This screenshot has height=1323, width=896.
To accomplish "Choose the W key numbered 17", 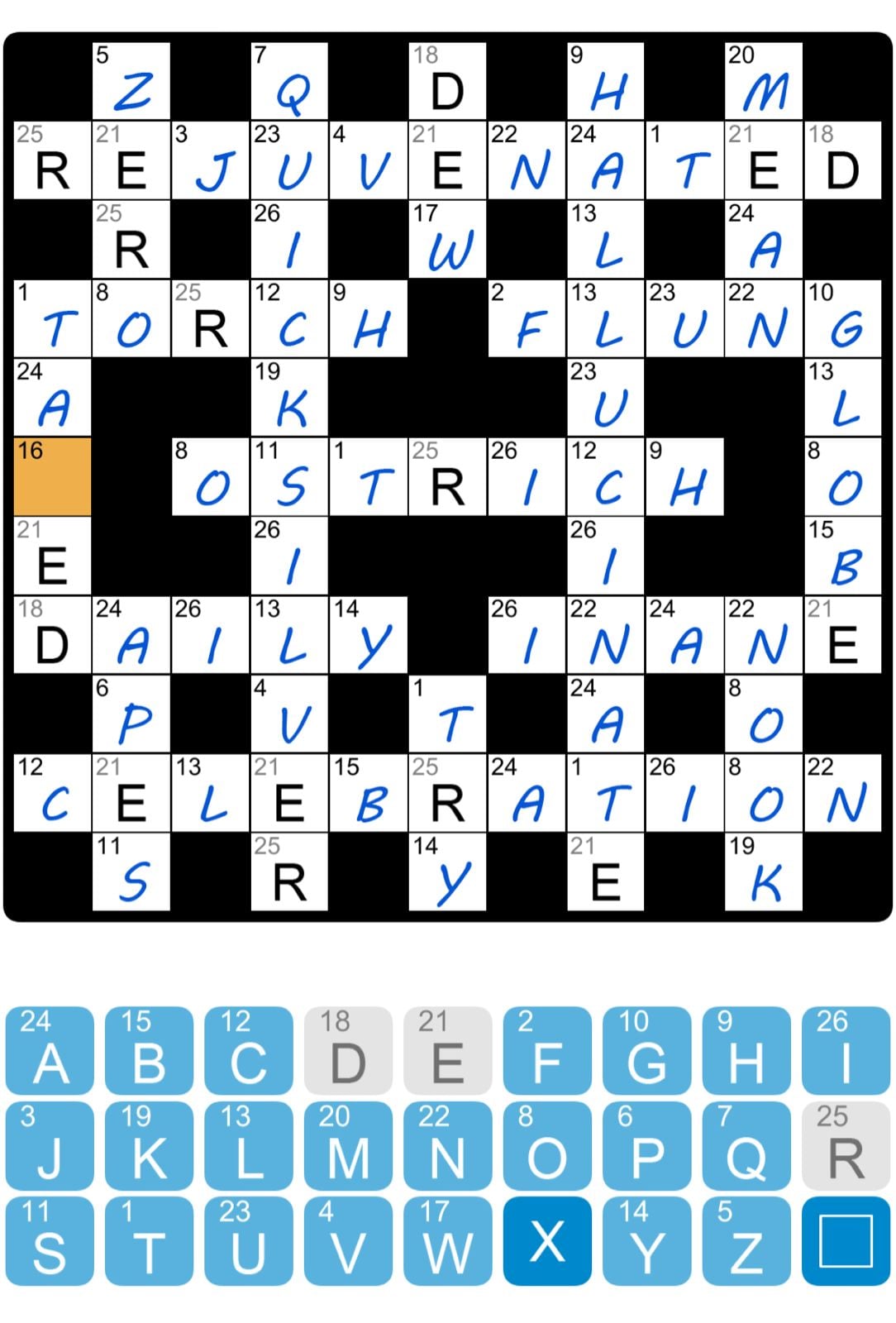I will pos(447,1240).
